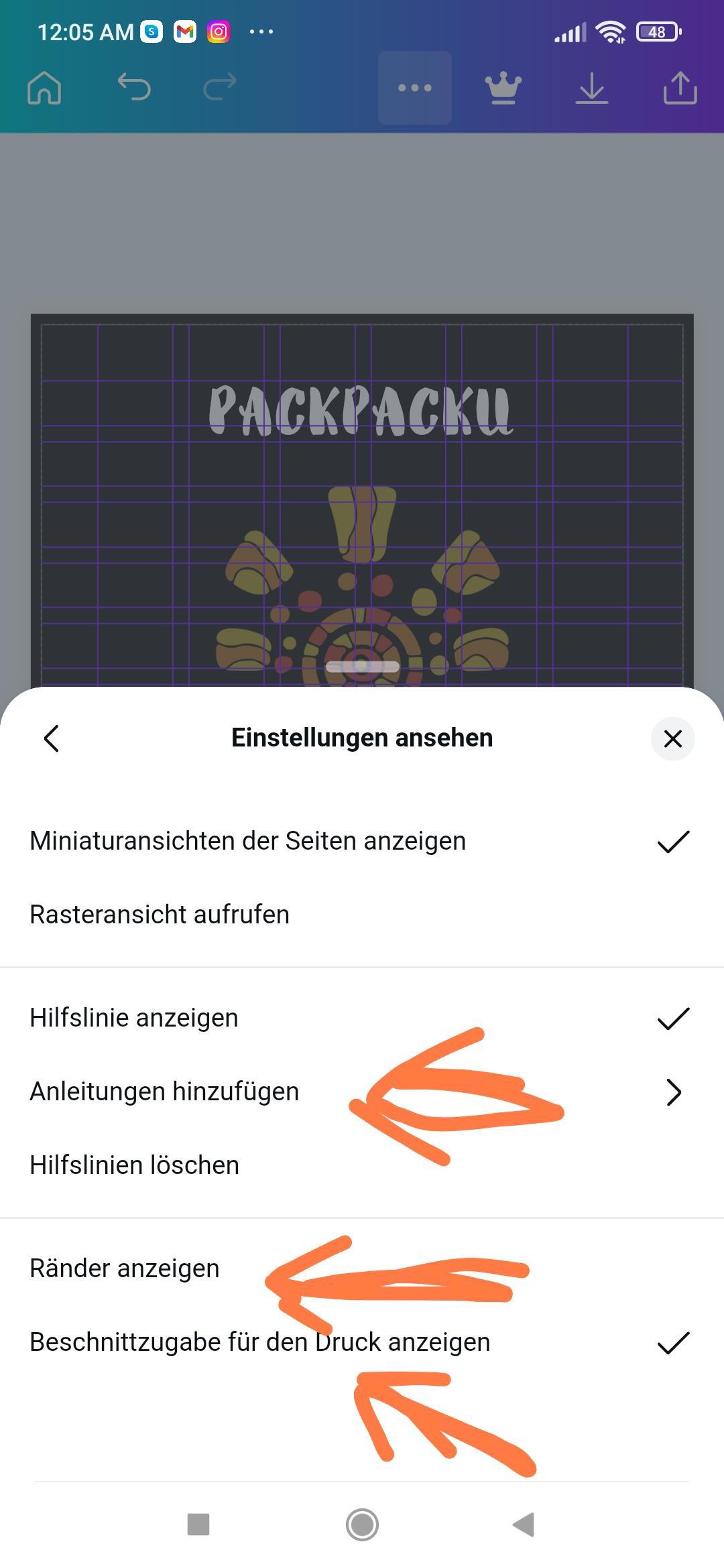This screenshot has height=1568, width=724.
Task: Open the three-dot more options menu
Action: pyautogui.click(x=414, y=88)
